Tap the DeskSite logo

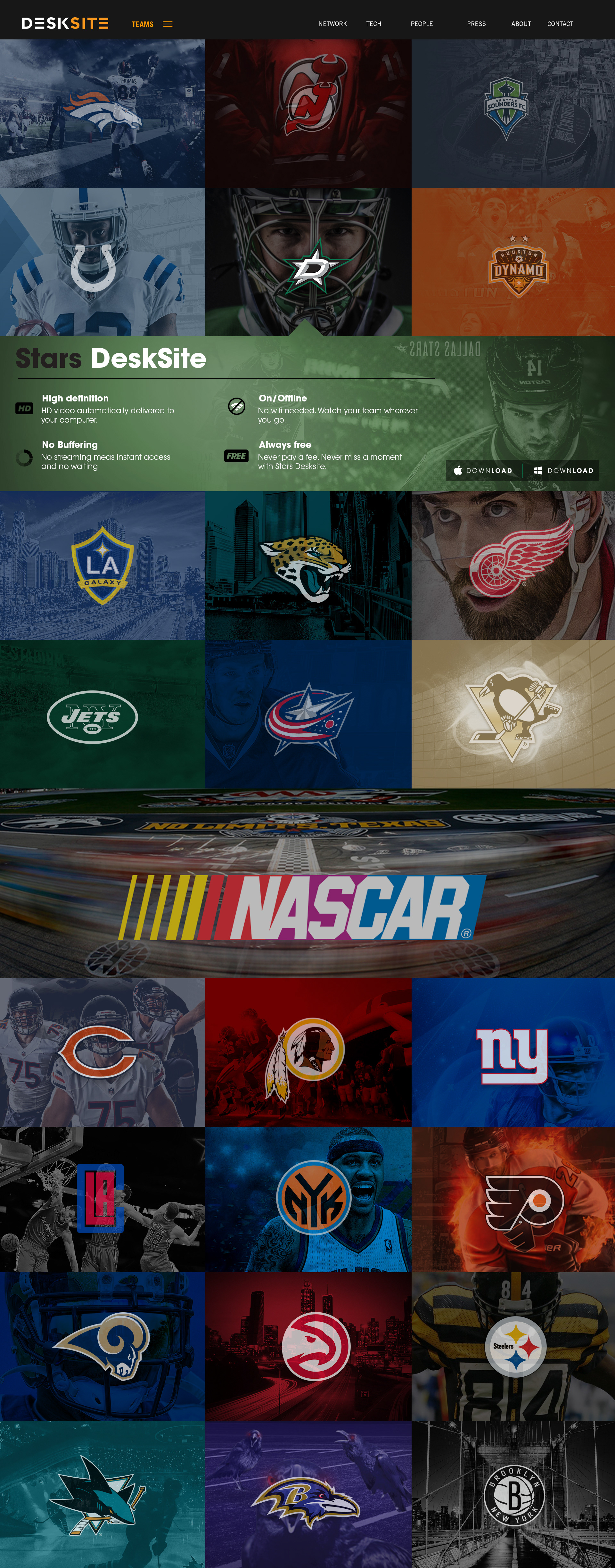[65, 24]
